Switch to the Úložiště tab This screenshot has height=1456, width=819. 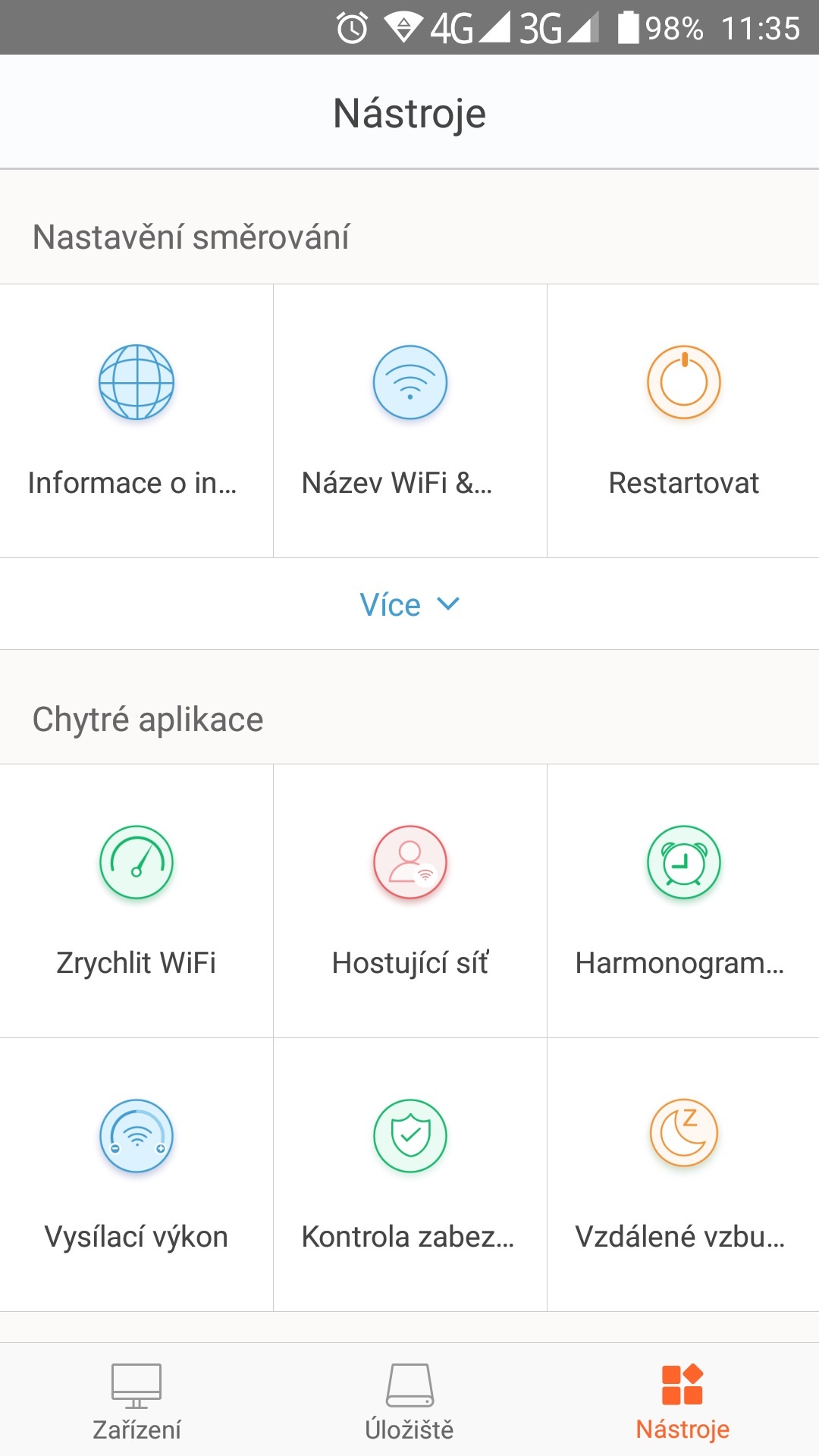click(x=409, y=1401)
